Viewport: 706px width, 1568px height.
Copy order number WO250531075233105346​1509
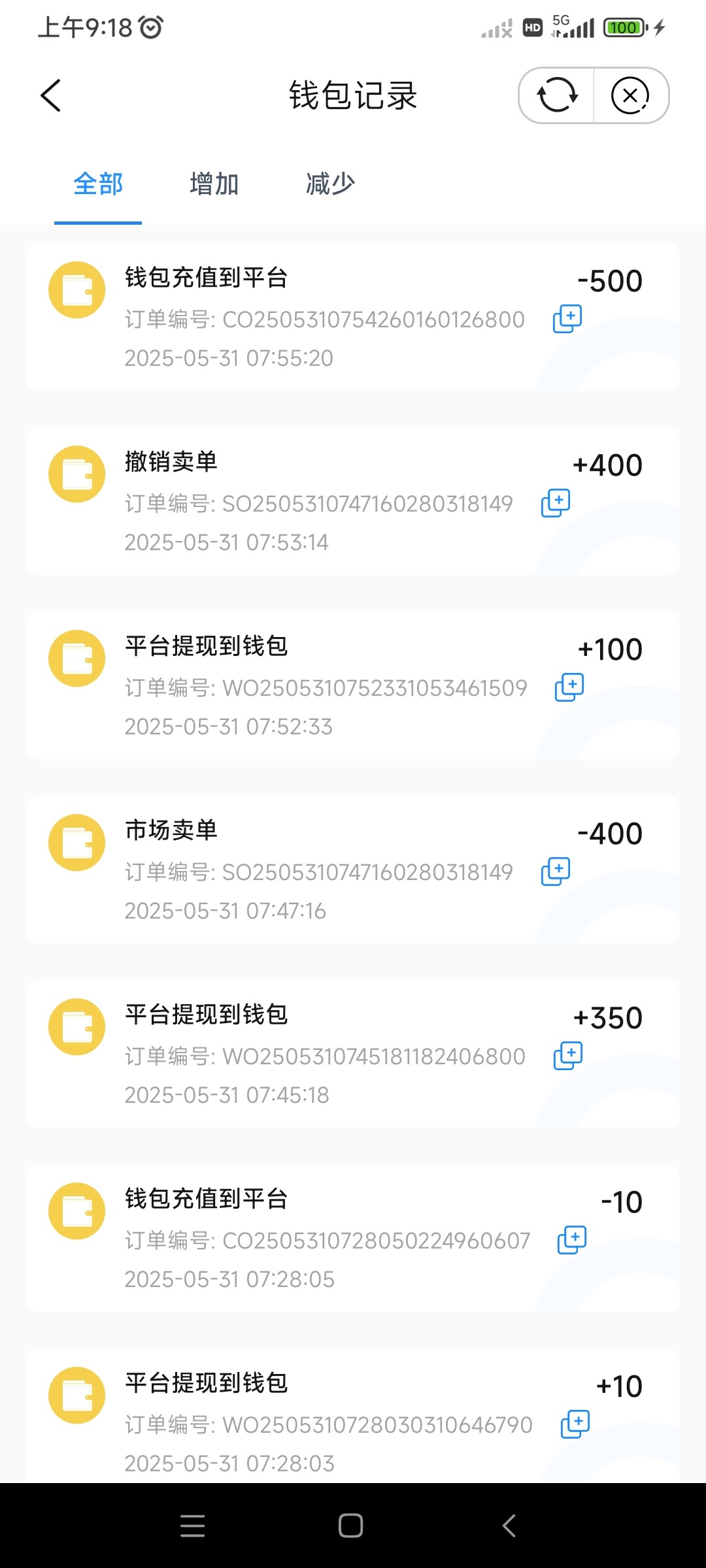pos(569,687)
